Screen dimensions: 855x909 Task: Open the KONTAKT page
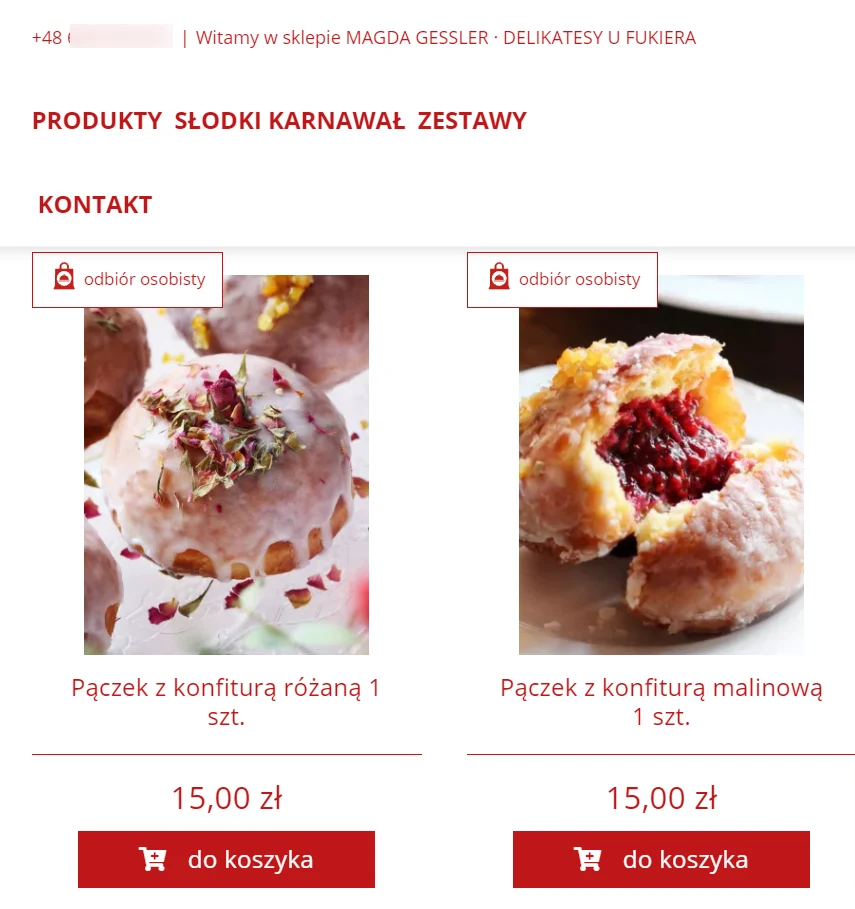(95, 204)
